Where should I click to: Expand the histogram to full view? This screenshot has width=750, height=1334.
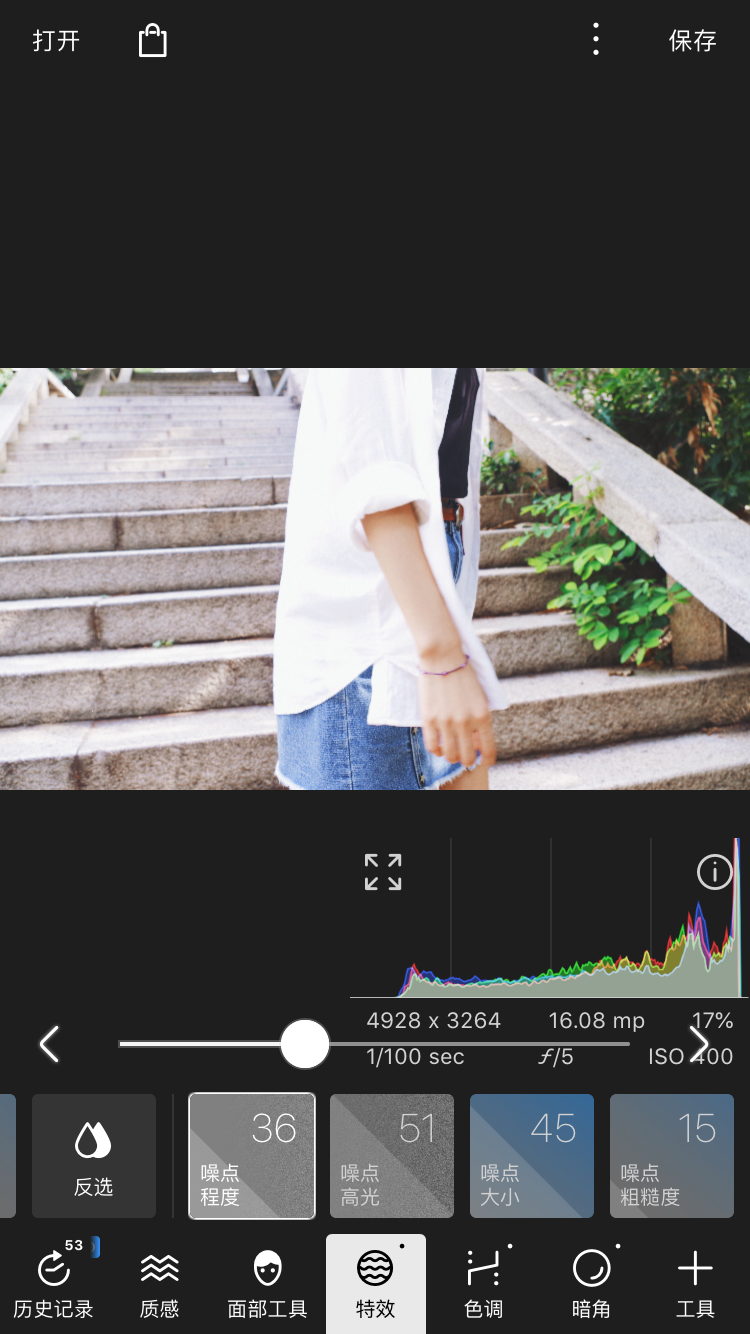[383, 872]
